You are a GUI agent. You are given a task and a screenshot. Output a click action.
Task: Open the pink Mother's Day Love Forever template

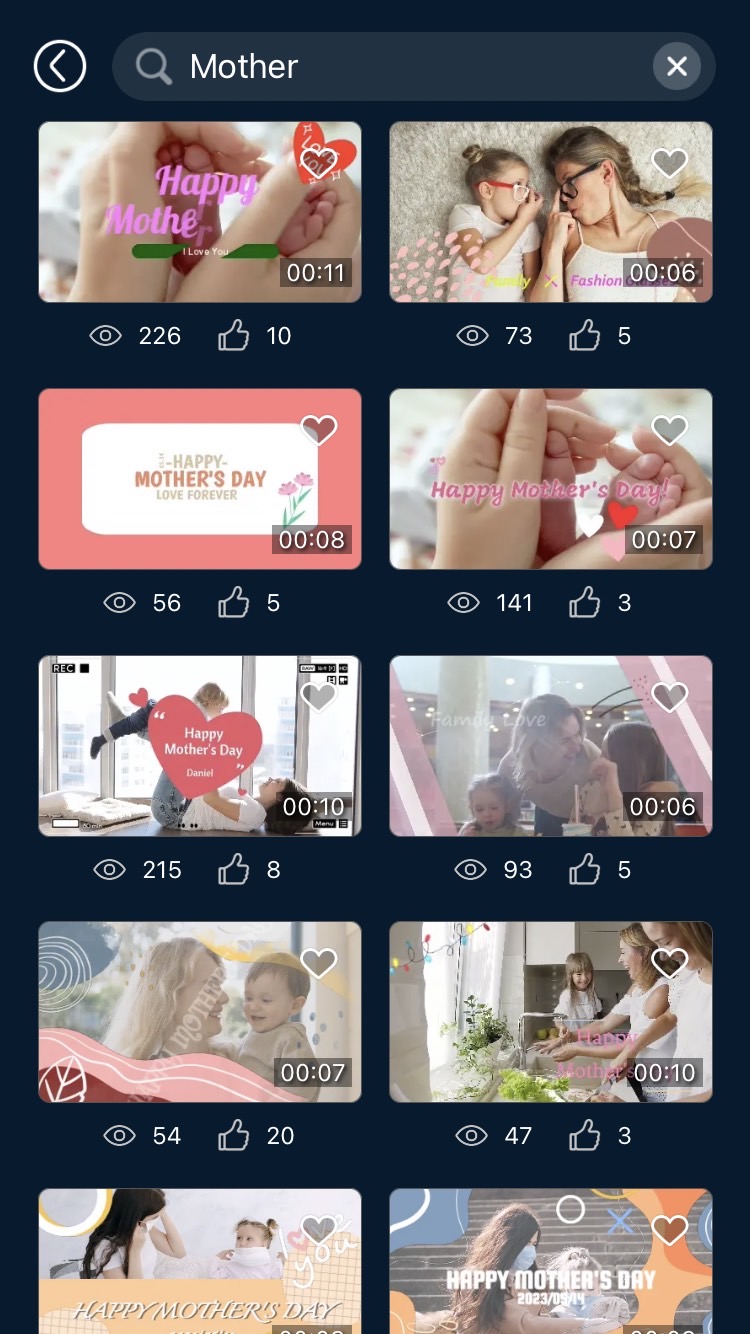(x=180, y=480)
